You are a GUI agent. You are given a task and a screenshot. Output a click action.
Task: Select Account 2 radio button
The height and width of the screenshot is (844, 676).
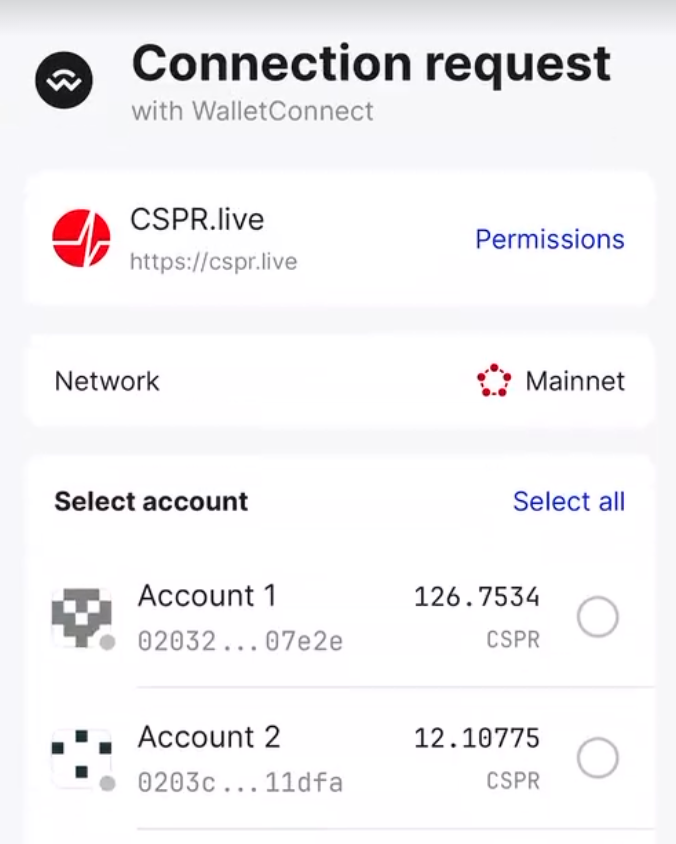tap(598, 758)
